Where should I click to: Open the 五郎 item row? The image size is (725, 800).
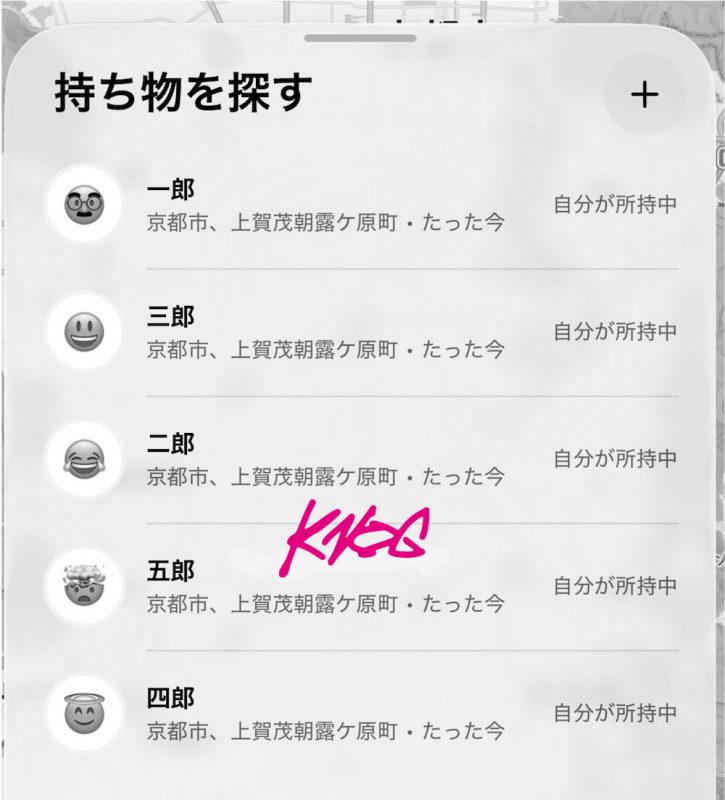[360, 587]
